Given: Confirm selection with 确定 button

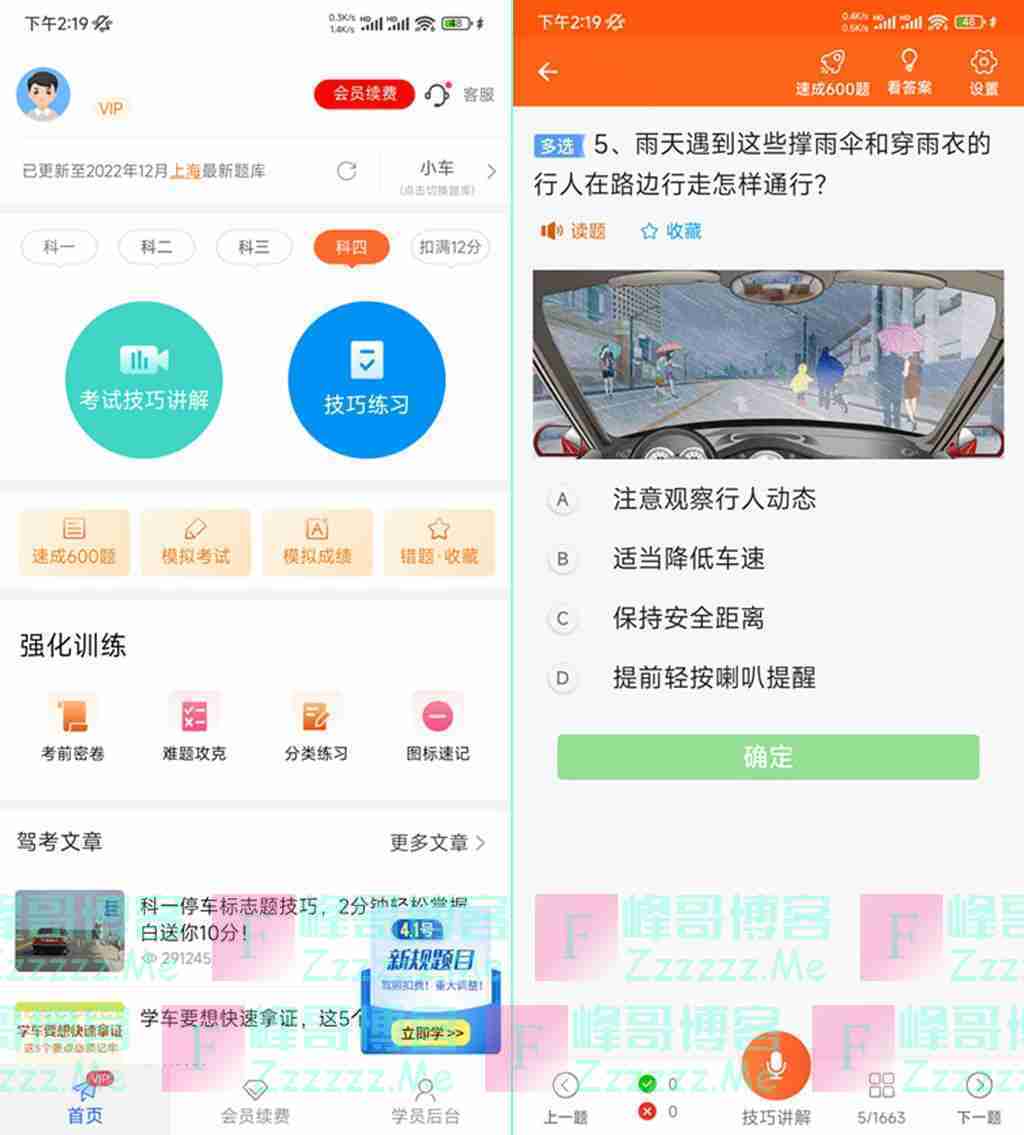Looking at the screenshot, I should 767,757.
